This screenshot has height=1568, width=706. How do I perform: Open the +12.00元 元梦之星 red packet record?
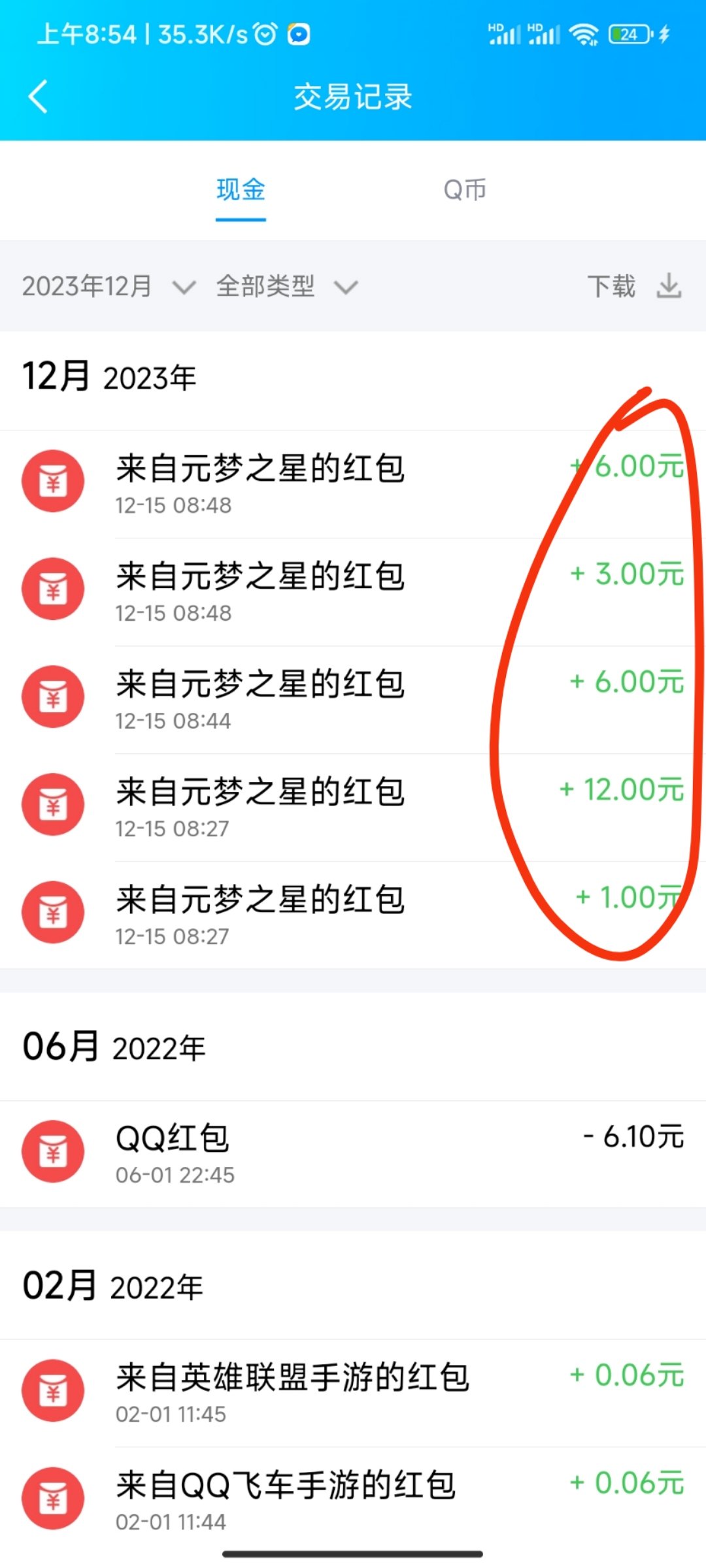click(353, 808)
